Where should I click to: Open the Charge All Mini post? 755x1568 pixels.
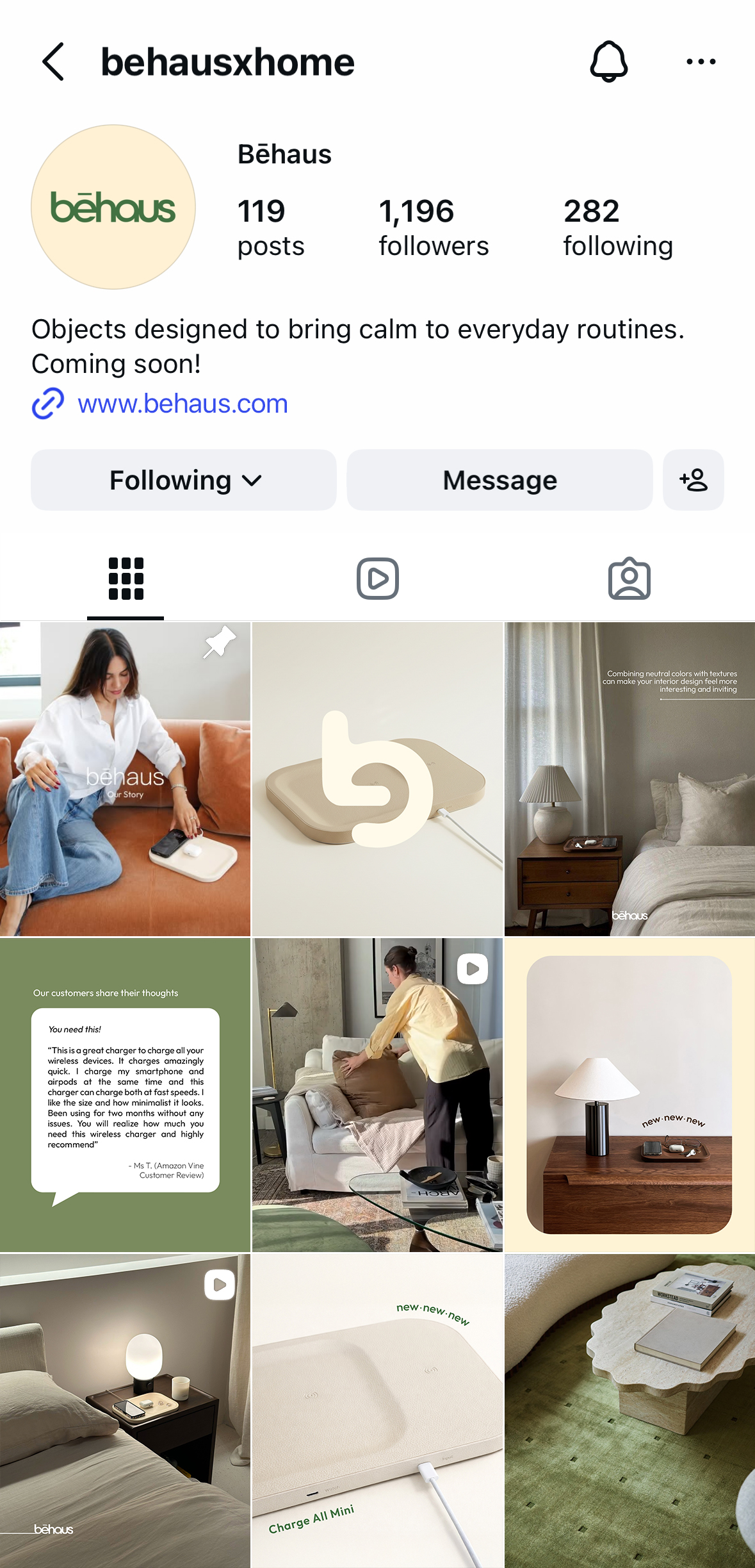(x=377, y=1411)
